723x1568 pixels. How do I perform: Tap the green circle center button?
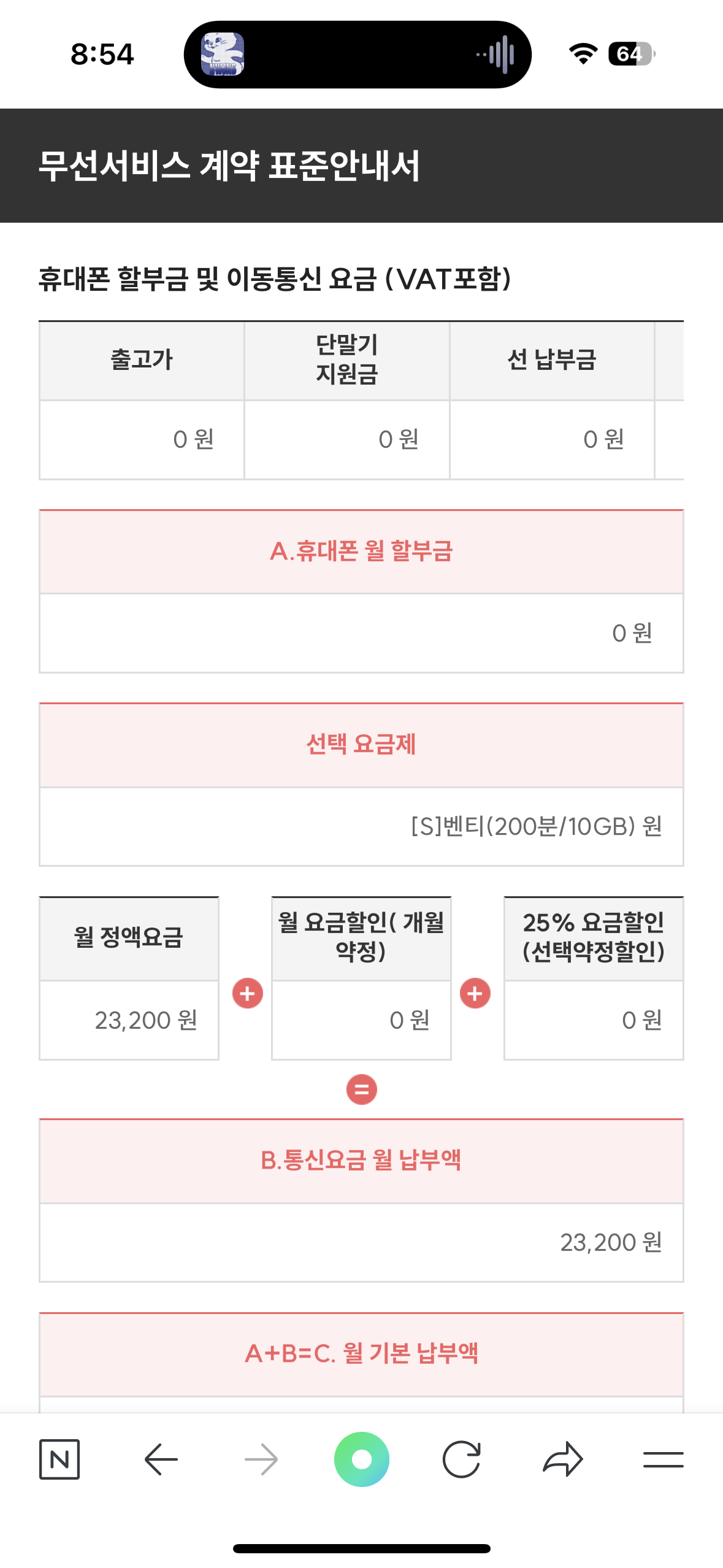[x=362, y=1459]
